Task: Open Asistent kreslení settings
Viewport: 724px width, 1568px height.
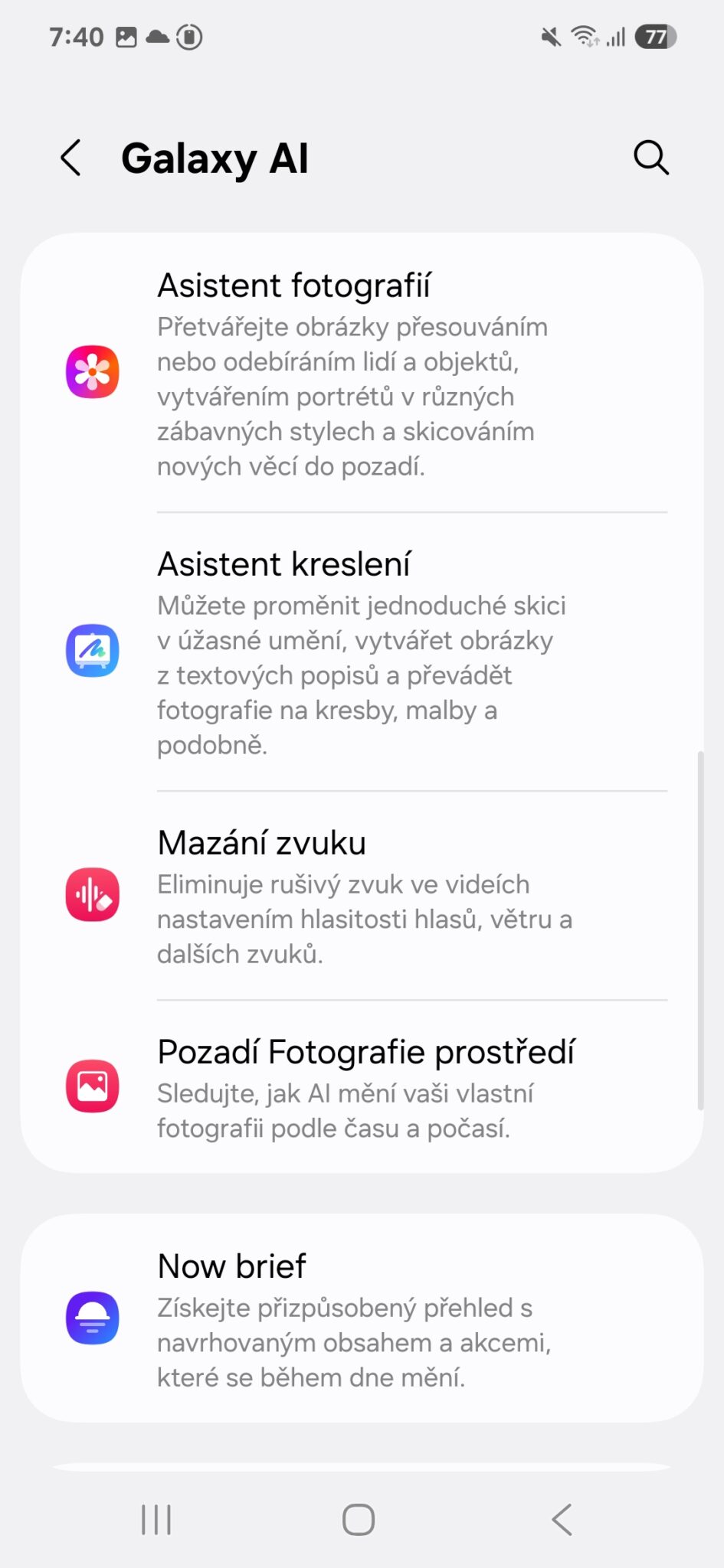Action: (x=362, y=652)
